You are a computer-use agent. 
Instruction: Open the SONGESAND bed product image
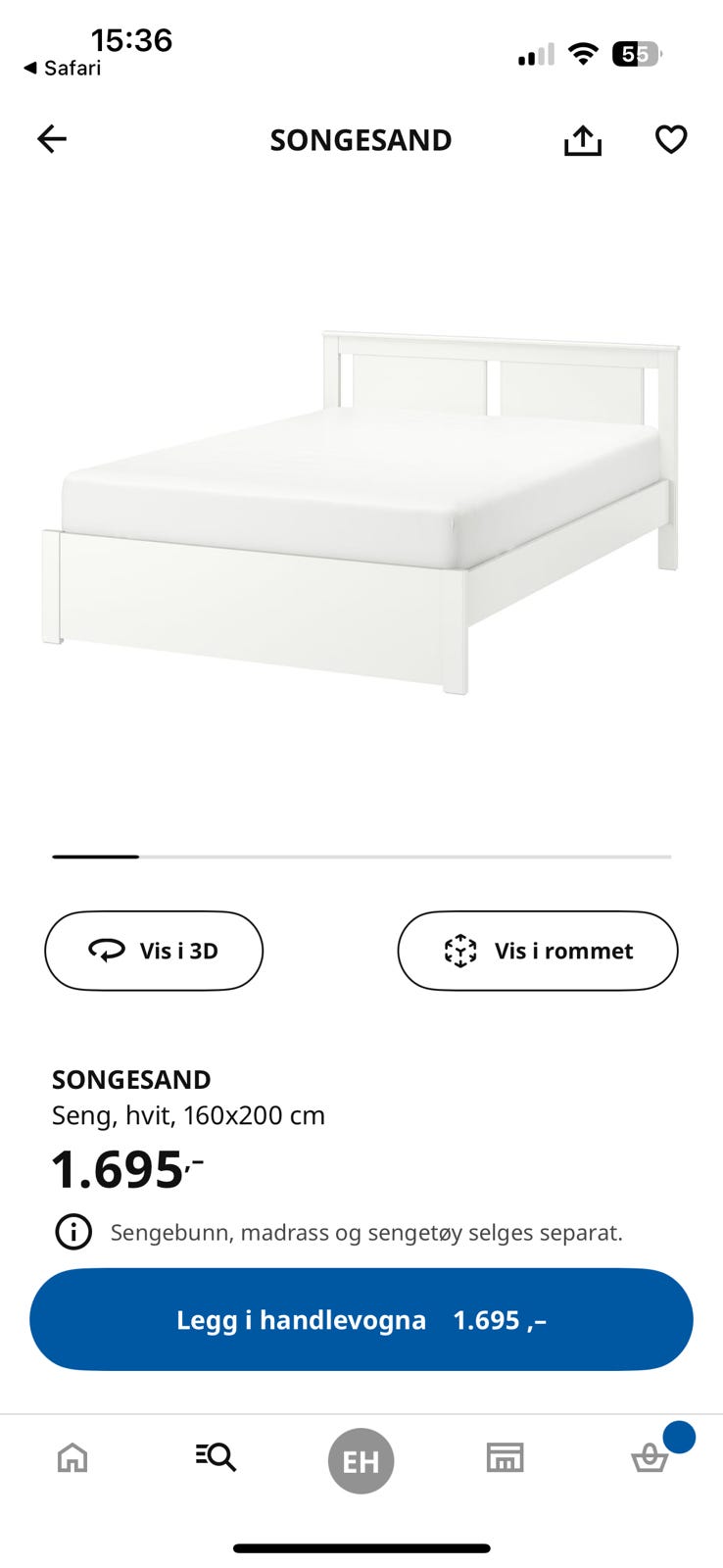361,512
